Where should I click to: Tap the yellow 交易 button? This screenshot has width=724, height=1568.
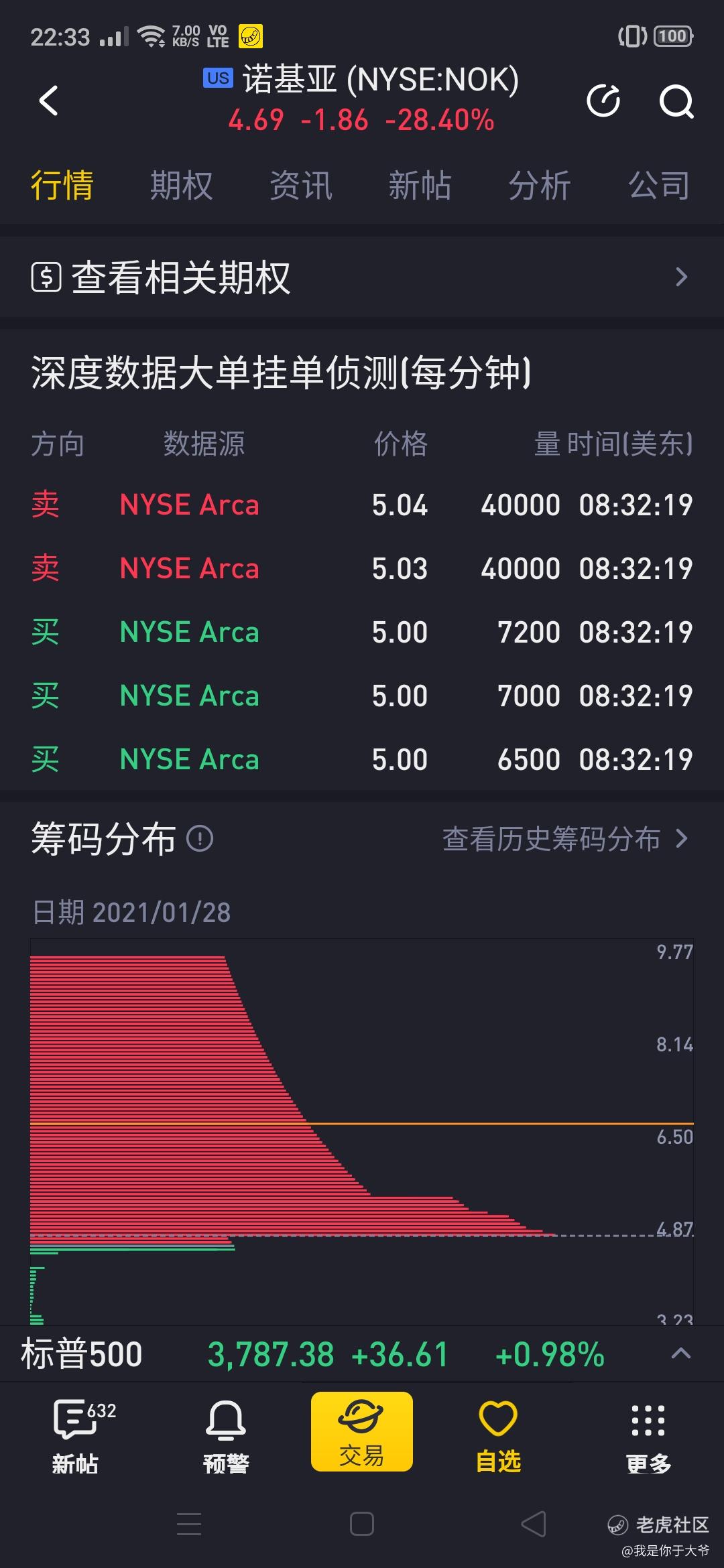(x=362, y=1431)
